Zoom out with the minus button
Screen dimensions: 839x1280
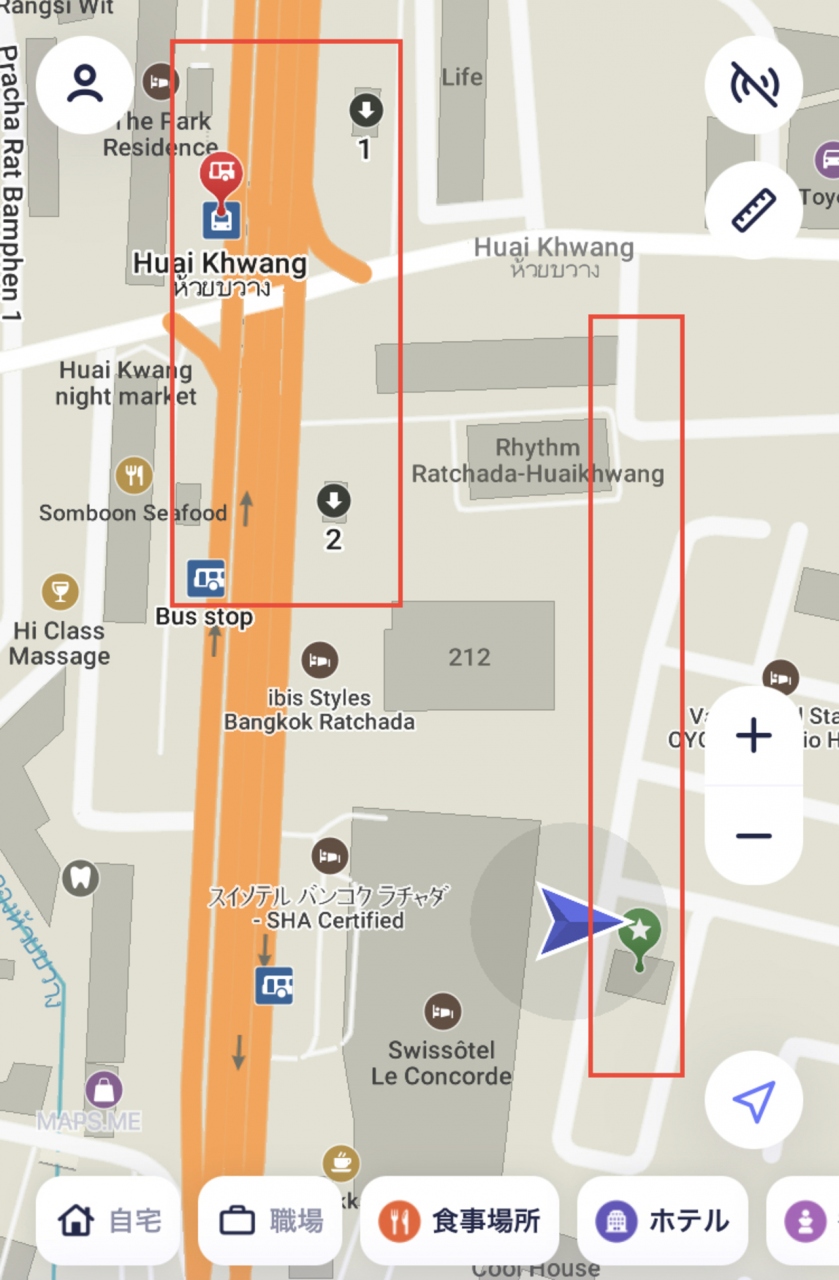point(753,835)
